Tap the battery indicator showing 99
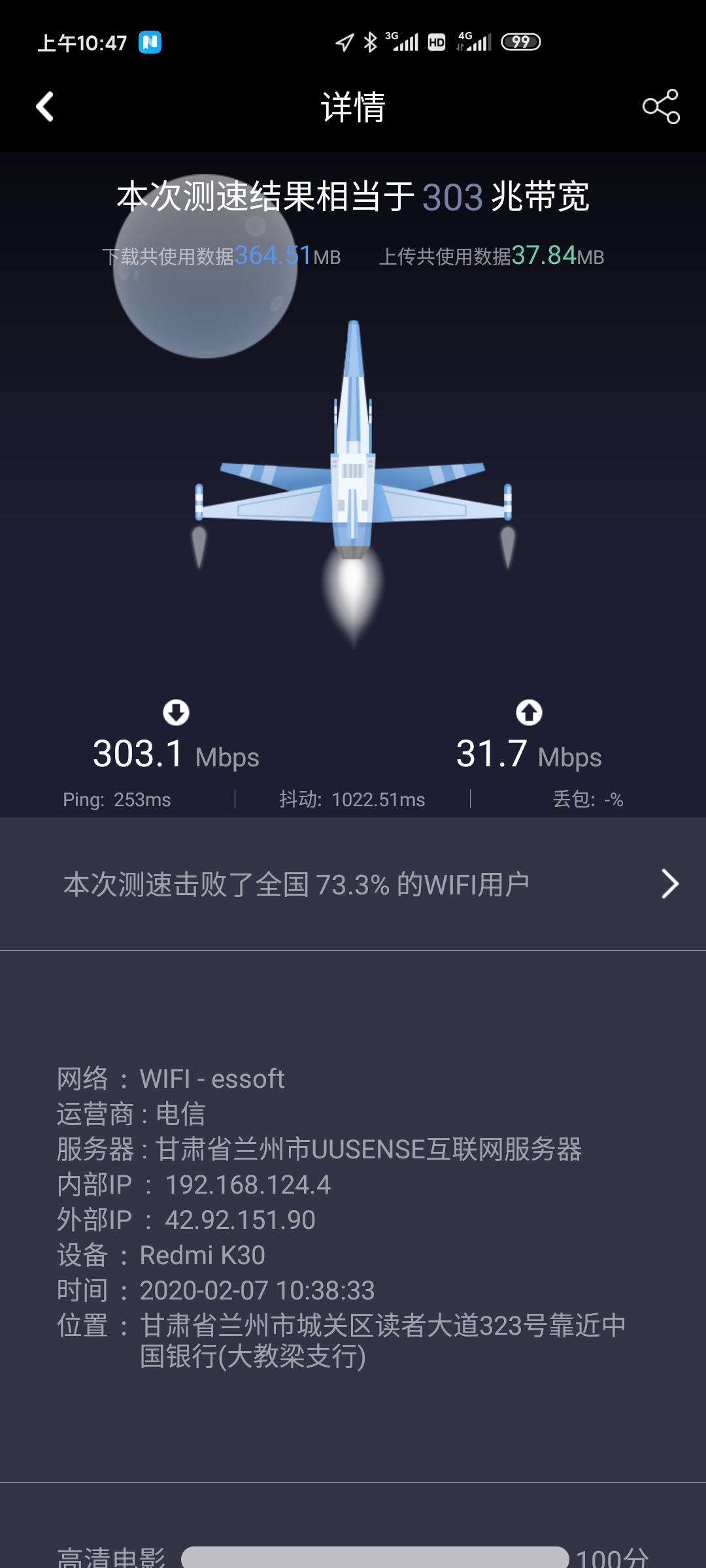This screenshot has height=1568, width=706. (520, 41)
